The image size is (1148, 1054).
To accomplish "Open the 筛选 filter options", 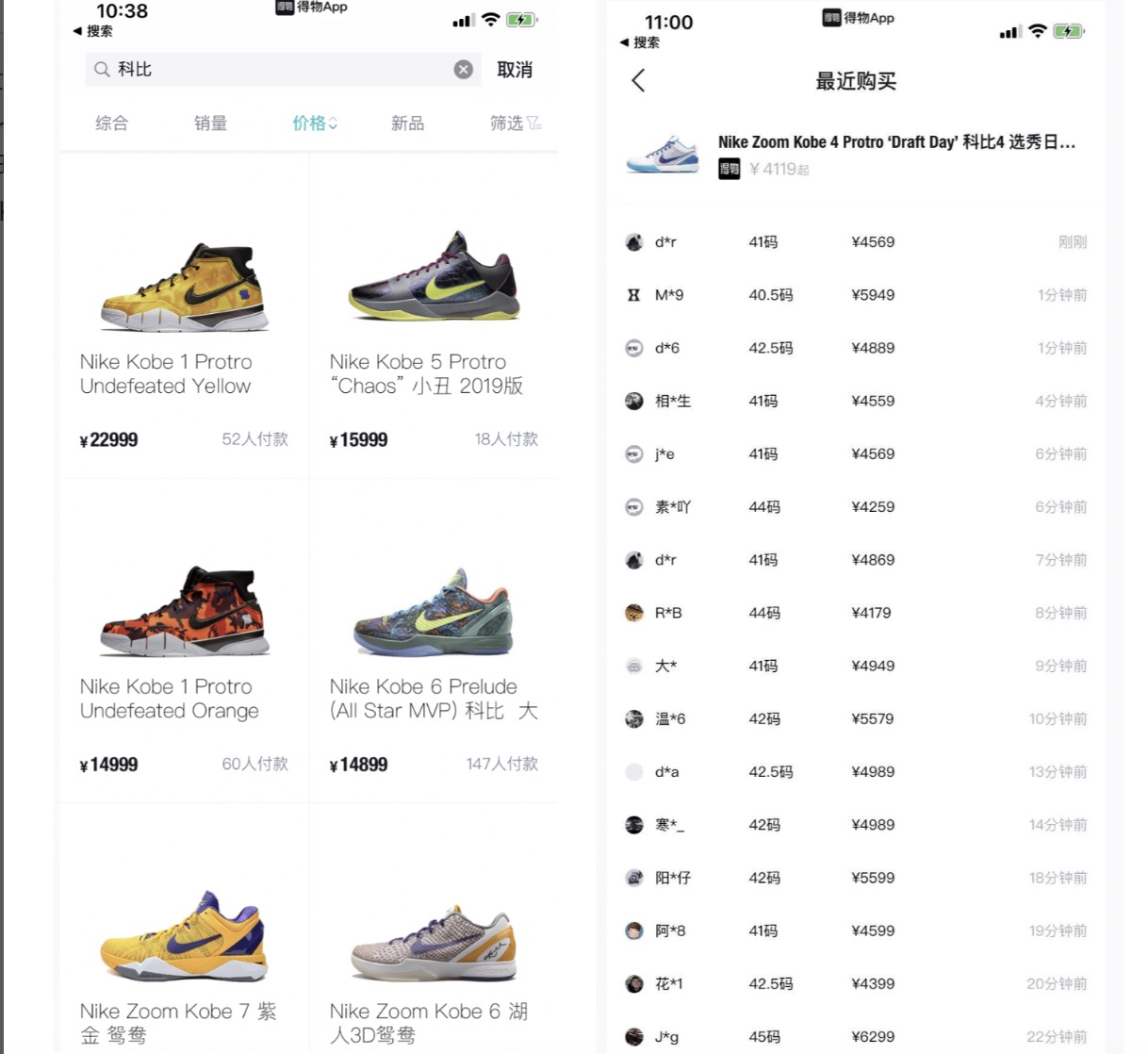I will coord(516,124).
